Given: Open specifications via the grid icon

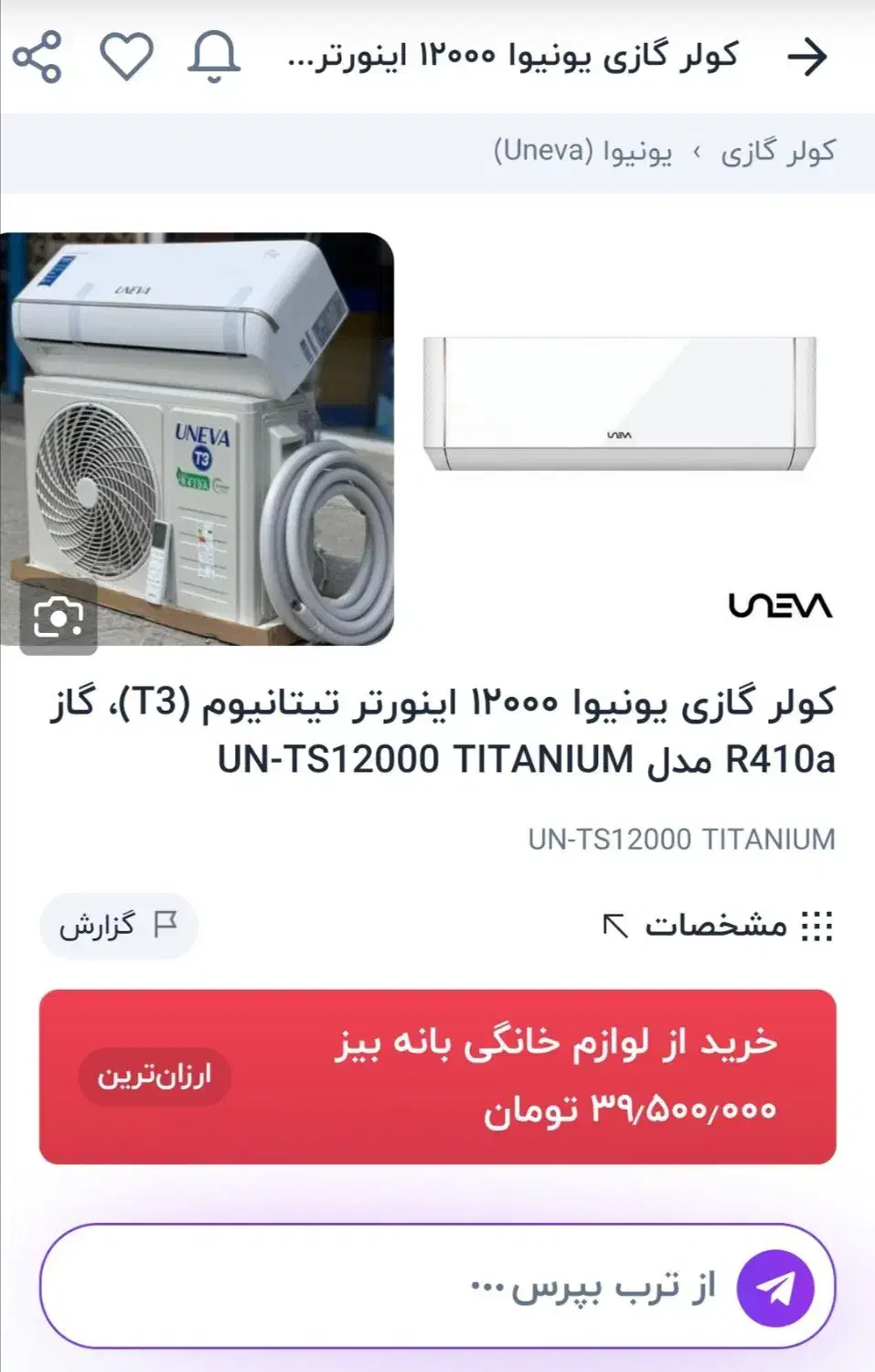Looking at the screenshot, I should (816, 926).
